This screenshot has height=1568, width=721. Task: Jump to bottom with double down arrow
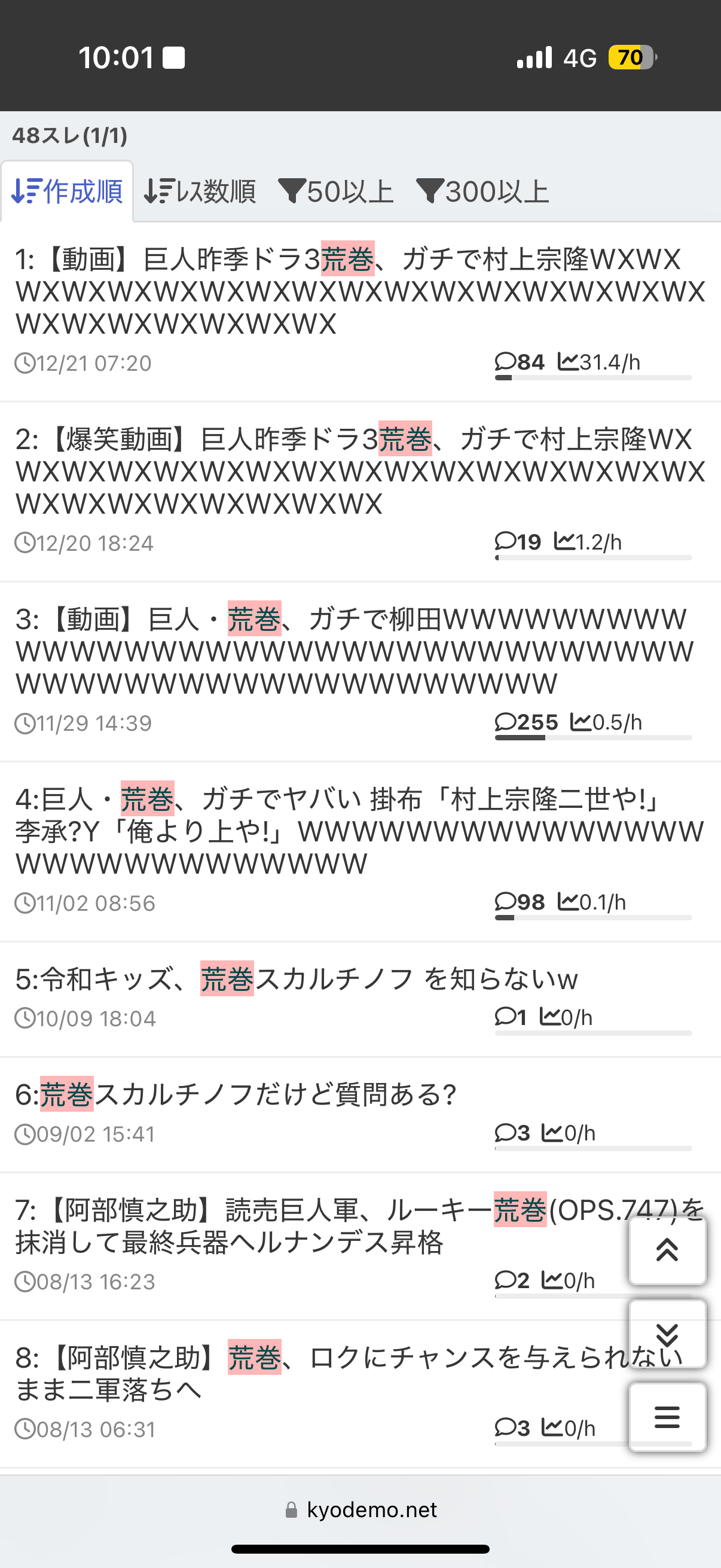(x=667, y=1334)
